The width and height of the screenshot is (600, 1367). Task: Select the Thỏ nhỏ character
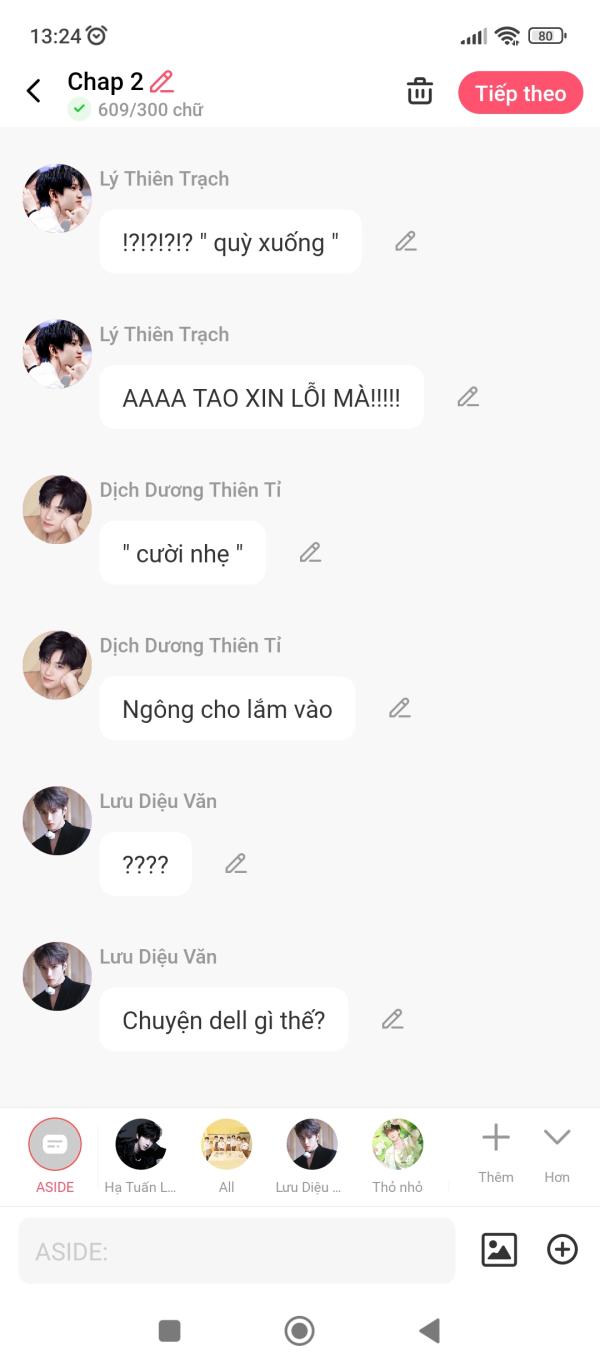pyautogui.click(x=397, y=1156)
